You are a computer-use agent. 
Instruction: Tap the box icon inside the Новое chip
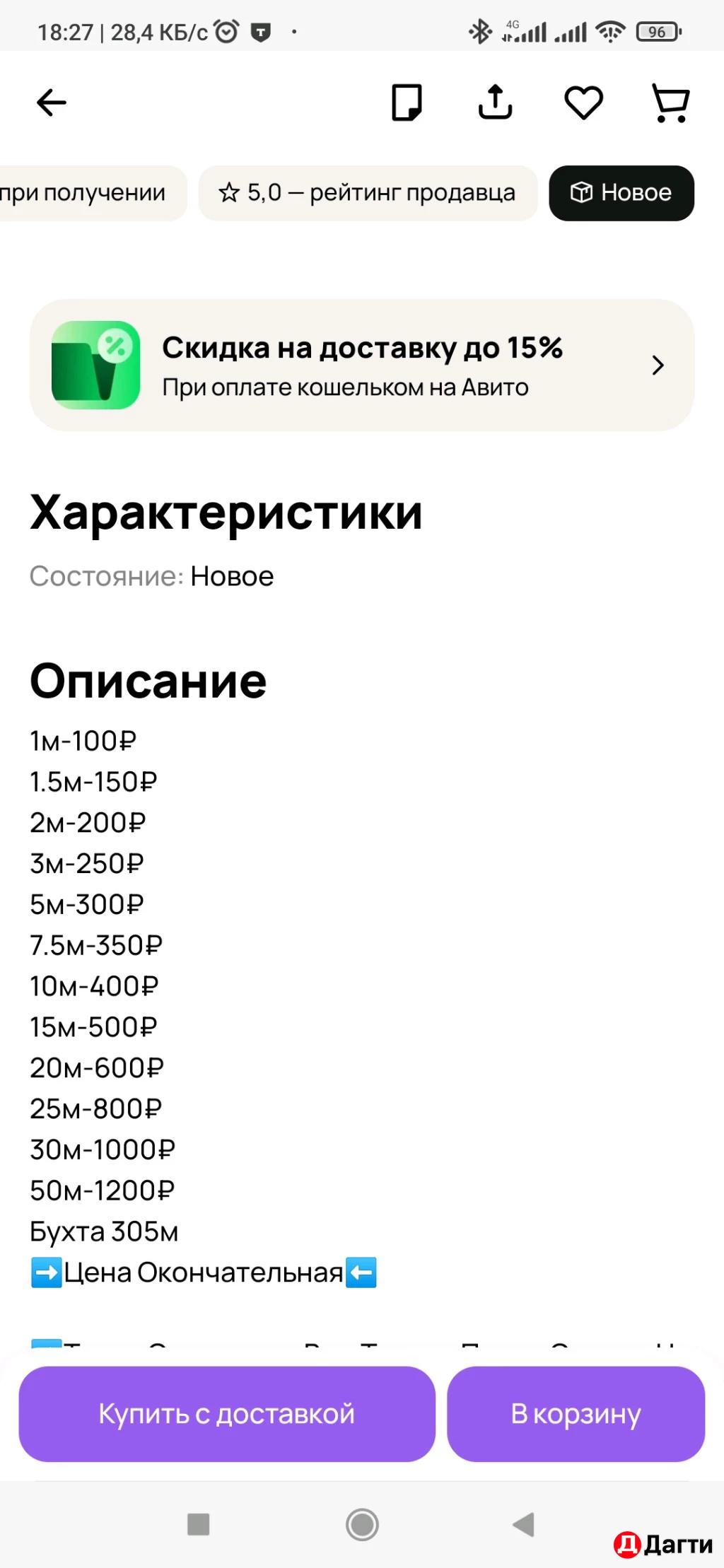coord(581,193)
